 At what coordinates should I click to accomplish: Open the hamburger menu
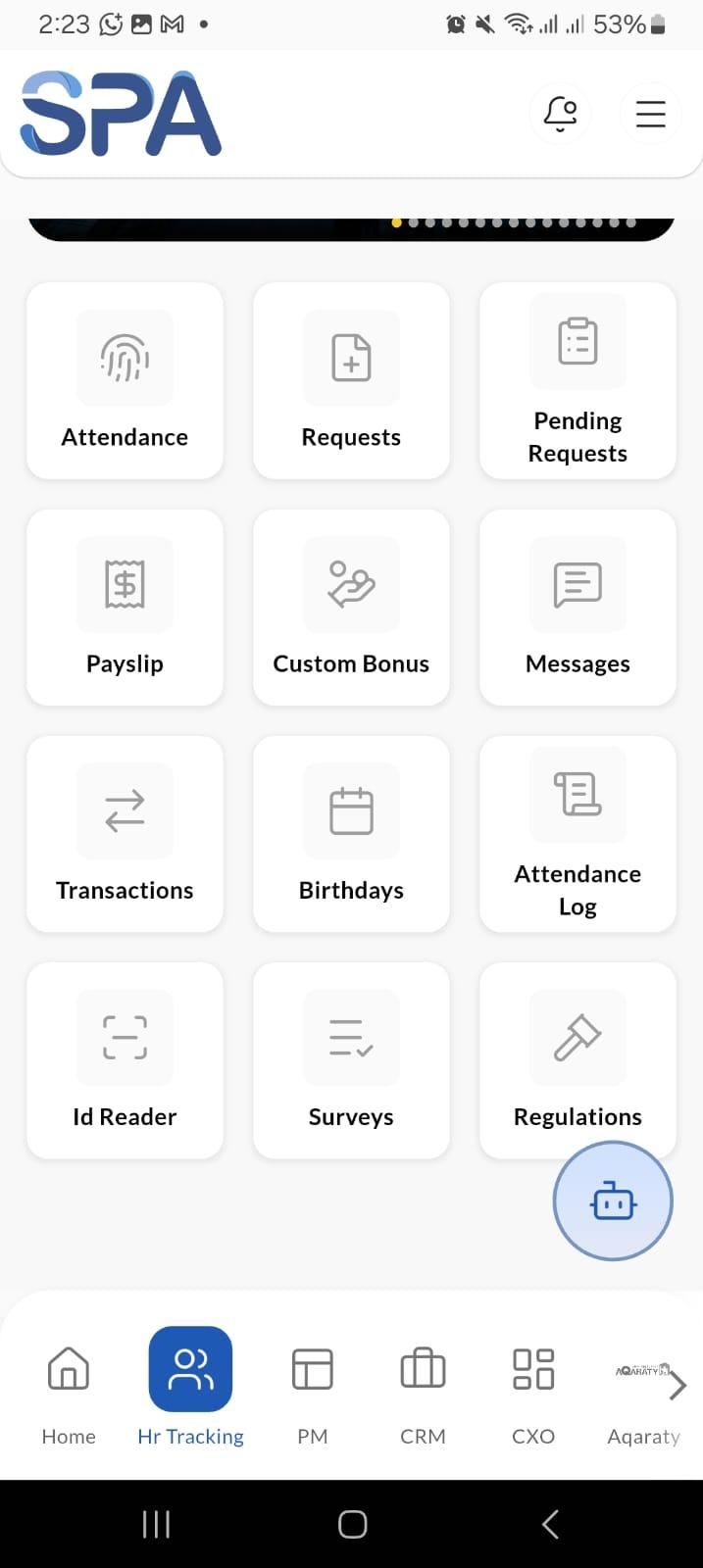650,114
